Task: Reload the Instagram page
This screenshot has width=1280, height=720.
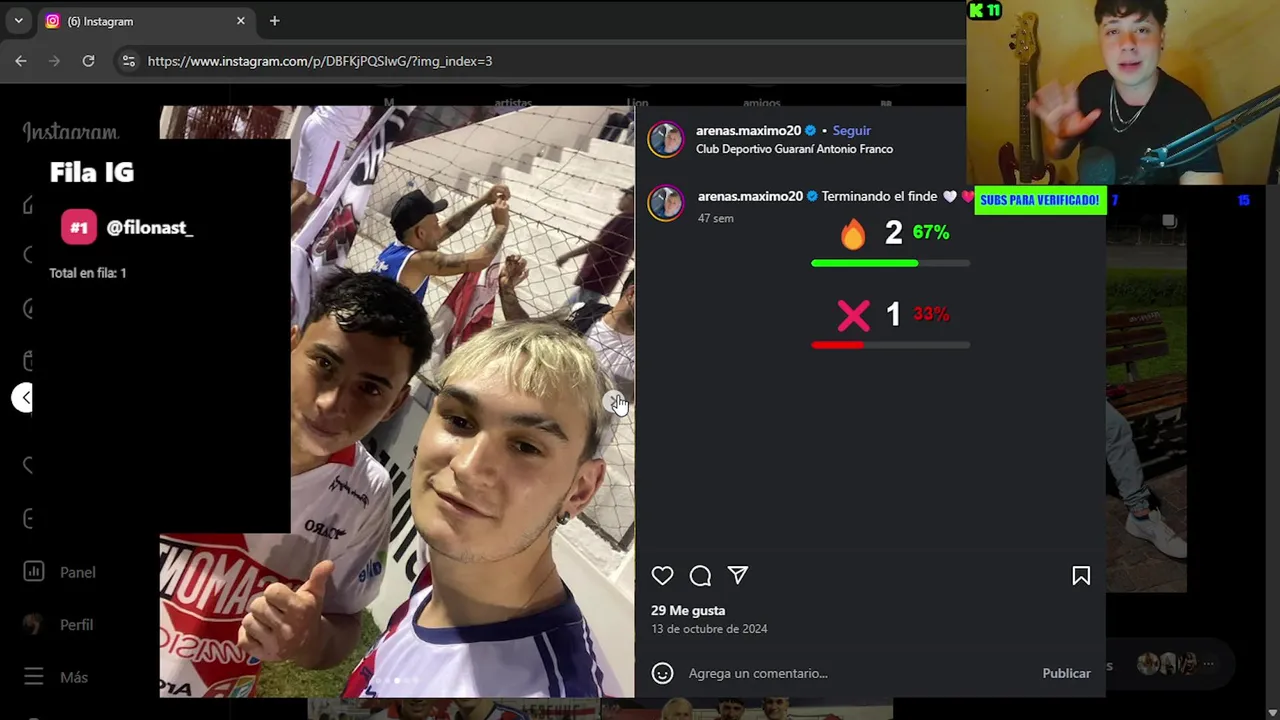Action: (88, 61)
